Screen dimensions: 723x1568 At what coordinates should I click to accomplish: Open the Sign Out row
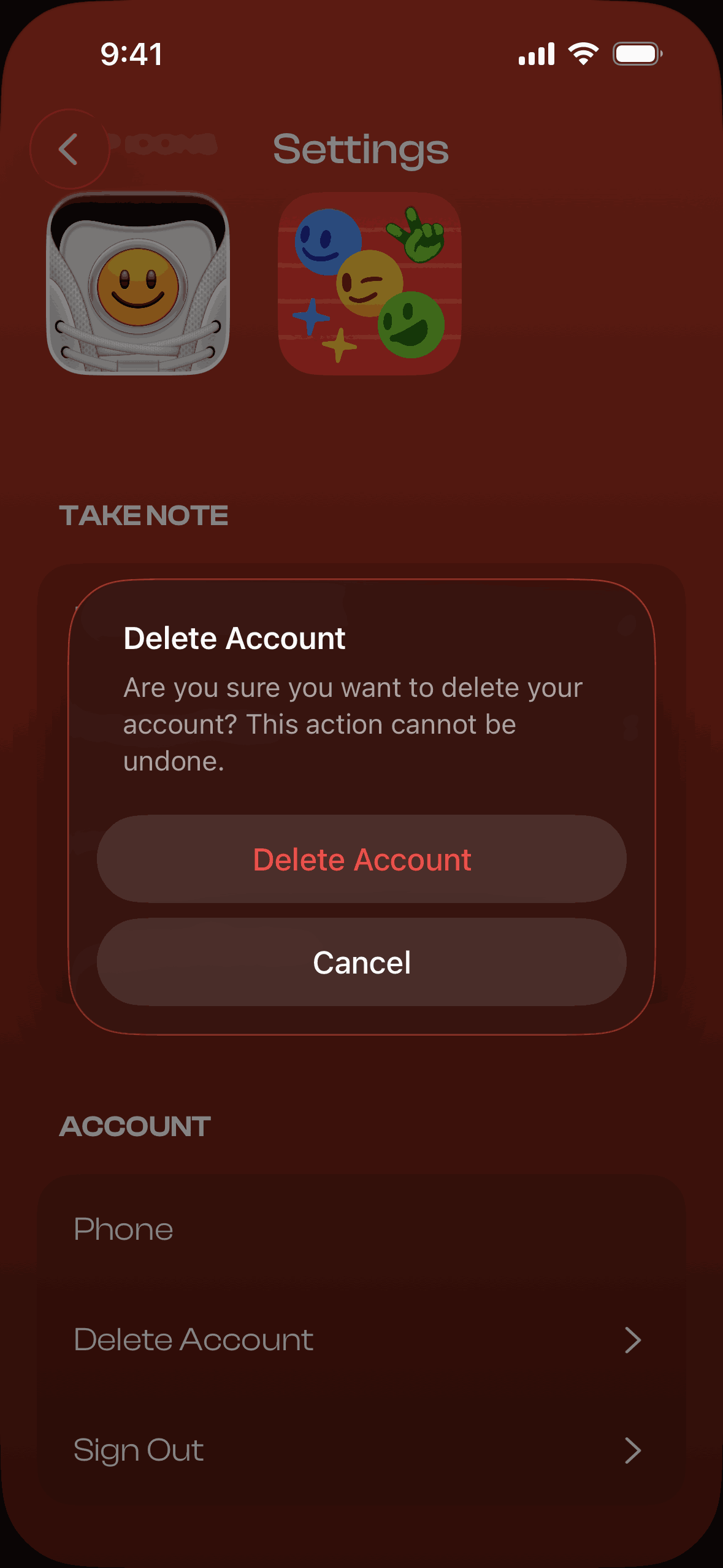(361, 1451)
